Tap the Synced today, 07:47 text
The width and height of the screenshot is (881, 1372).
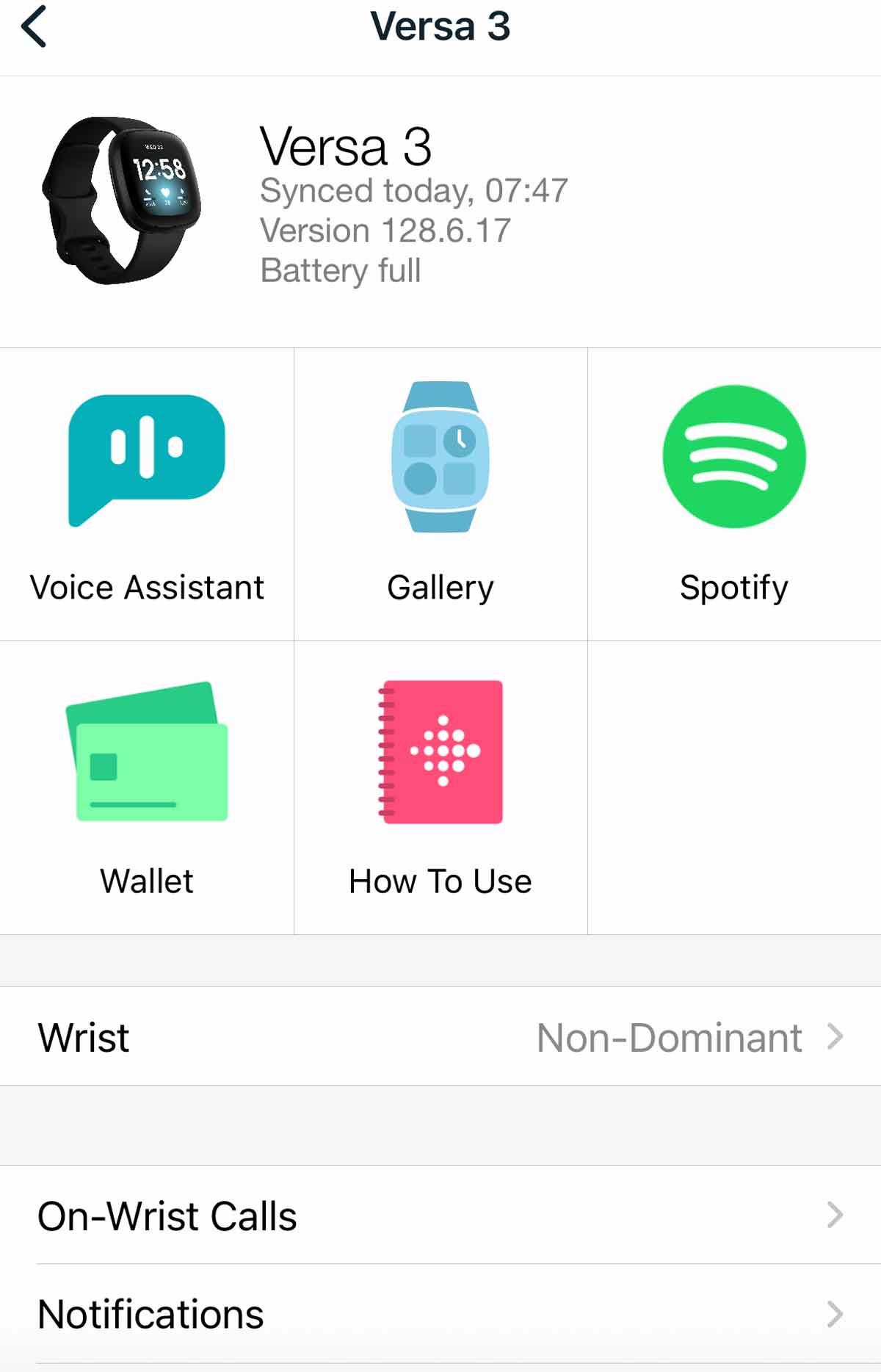tap(415, 191)
